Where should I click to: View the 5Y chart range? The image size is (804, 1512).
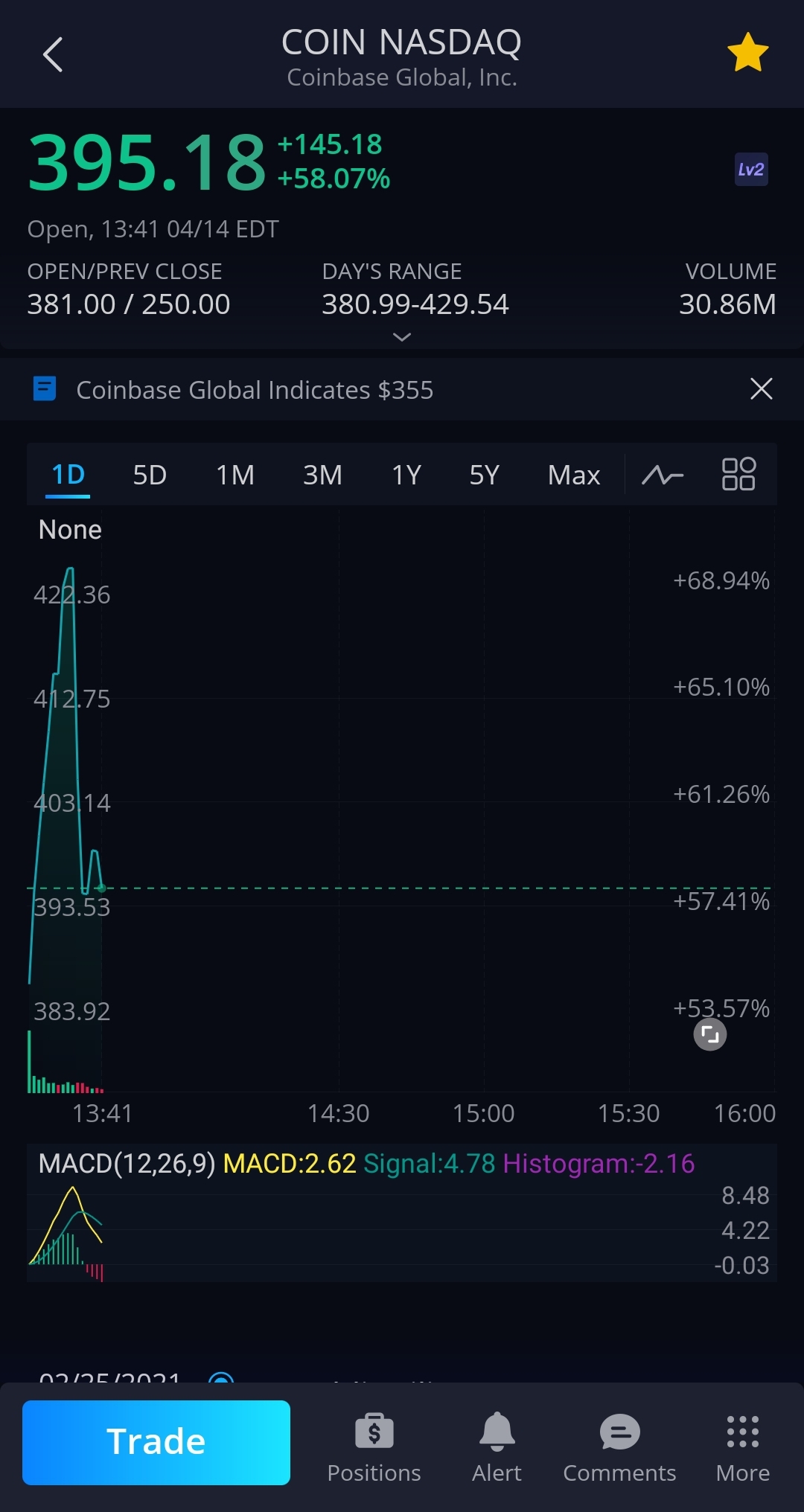(484, 475)
